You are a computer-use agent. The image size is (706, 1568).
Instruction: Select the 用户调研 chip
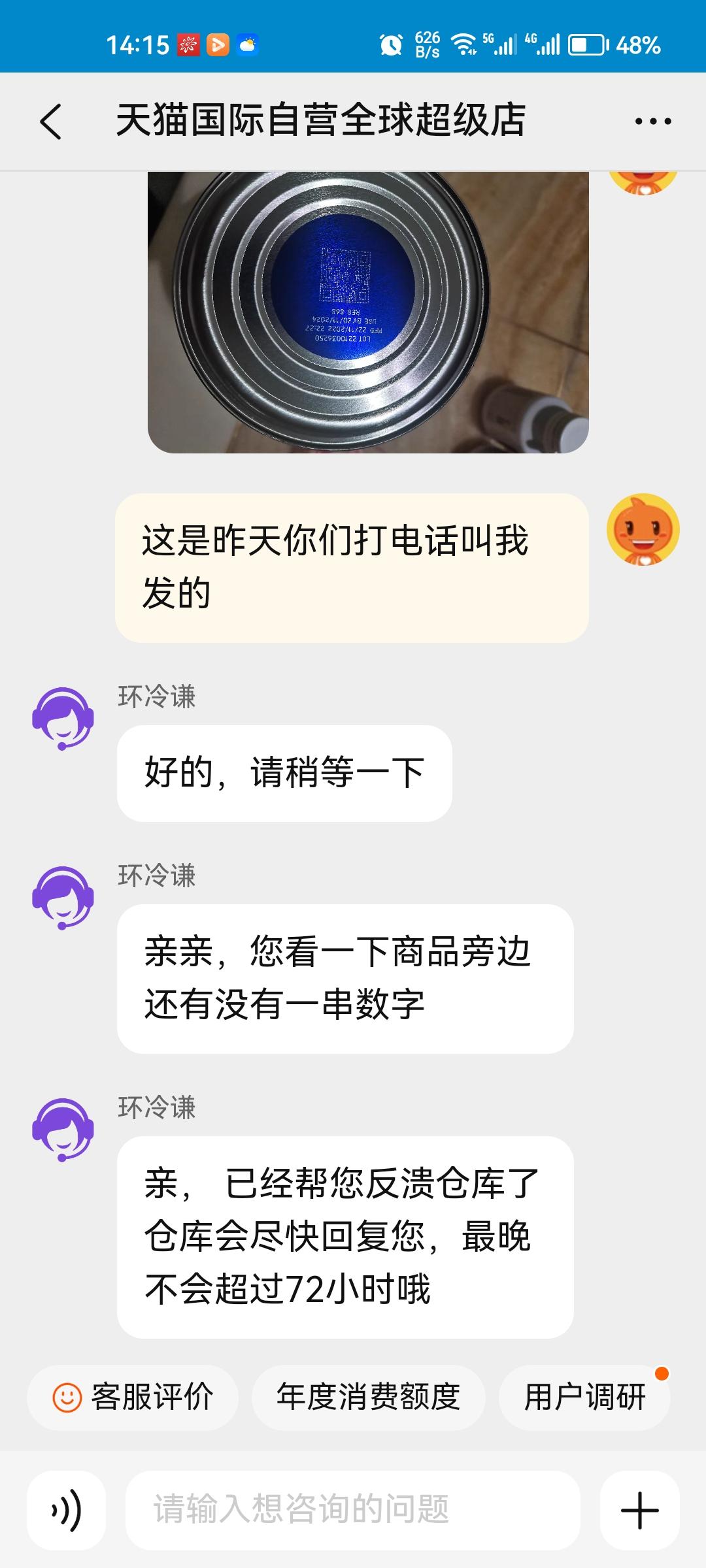point(584,1397)
